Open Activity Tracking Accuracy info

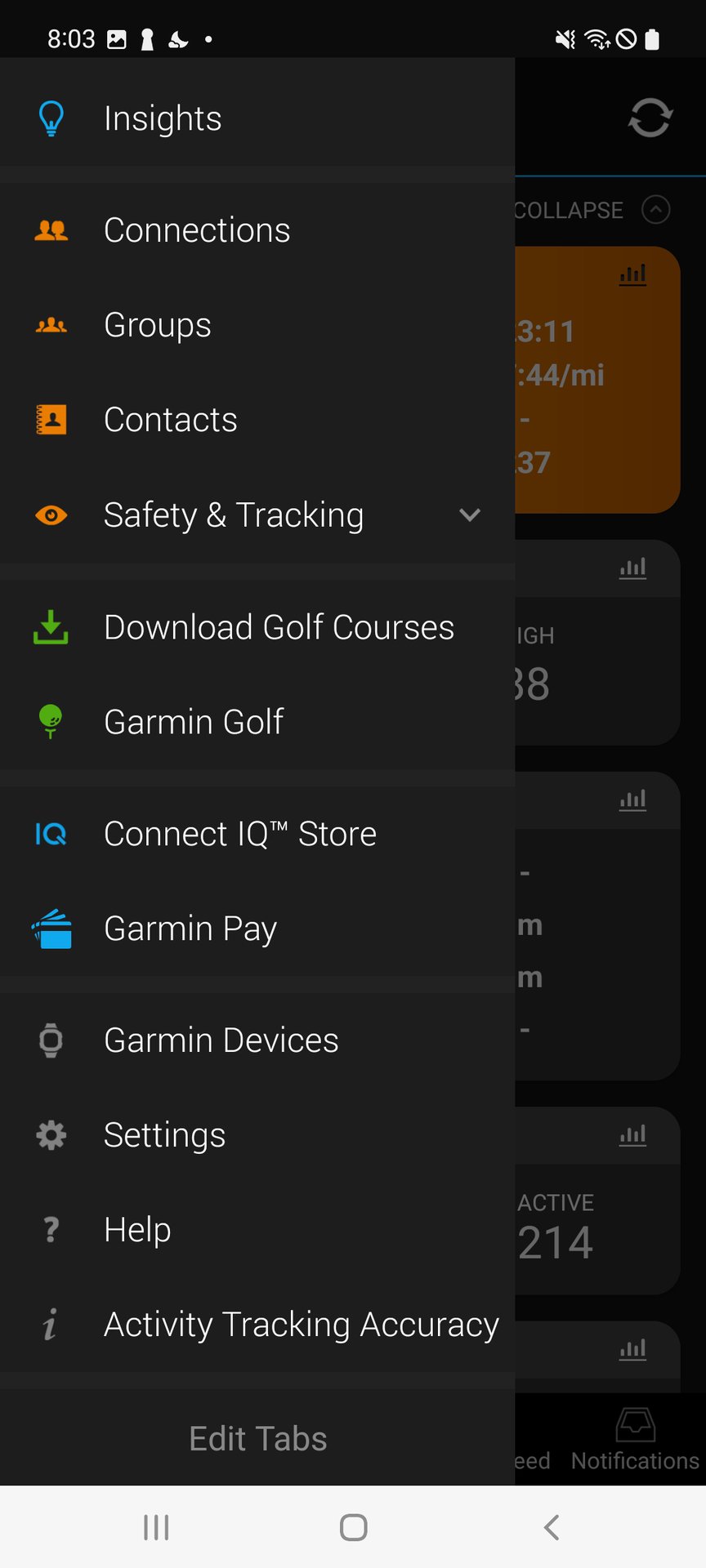301,1325
